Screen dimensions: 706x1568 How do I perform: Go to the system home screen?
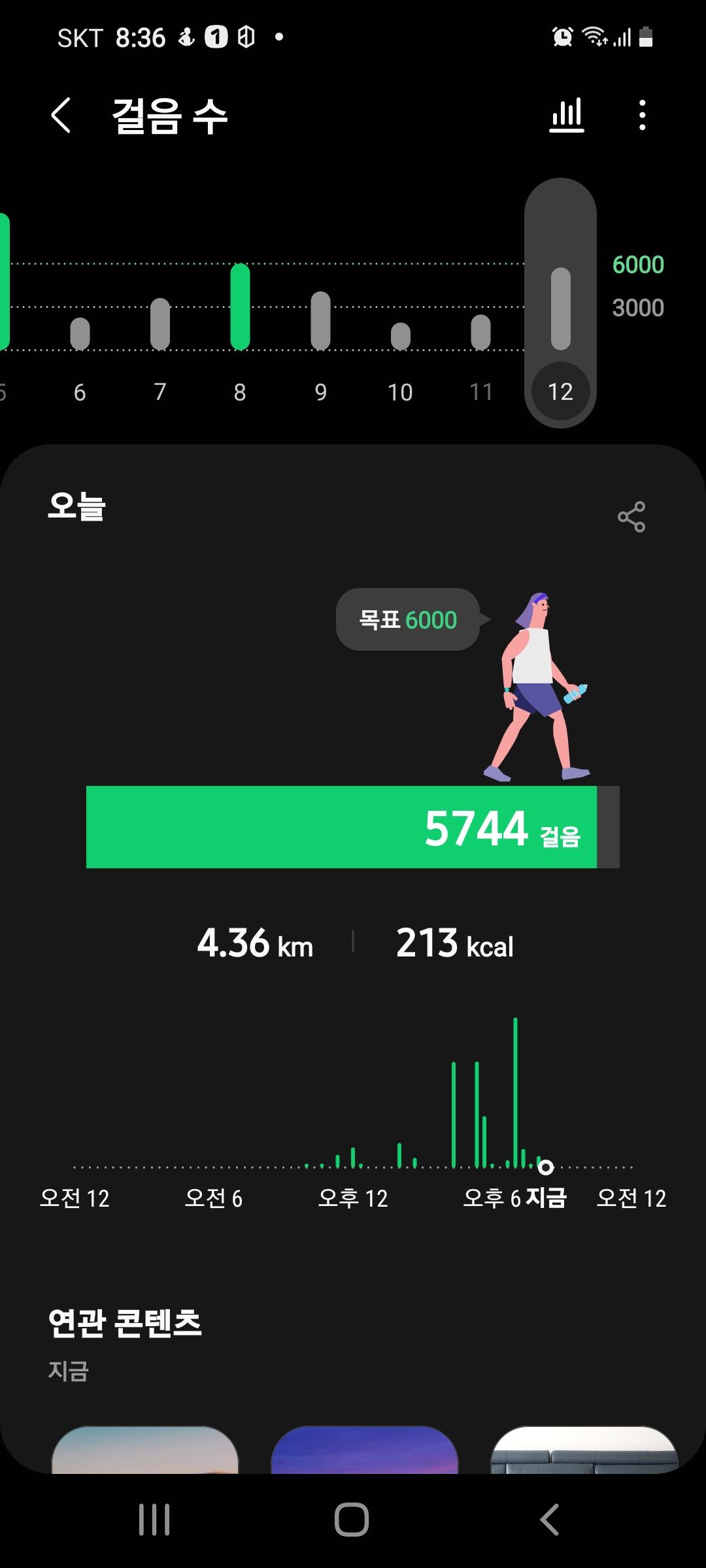352,1519
